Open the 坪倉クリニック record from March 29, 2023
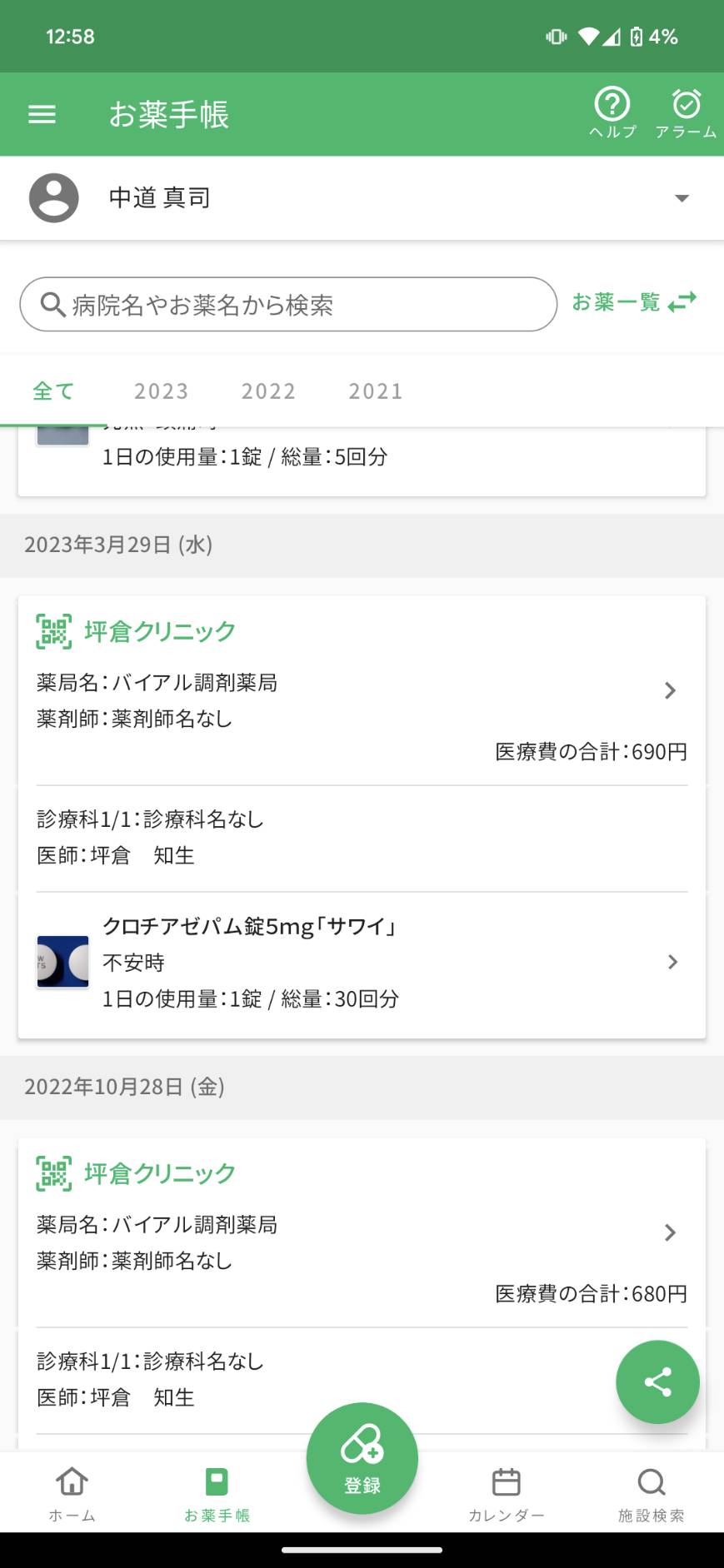 coord(362,690)
